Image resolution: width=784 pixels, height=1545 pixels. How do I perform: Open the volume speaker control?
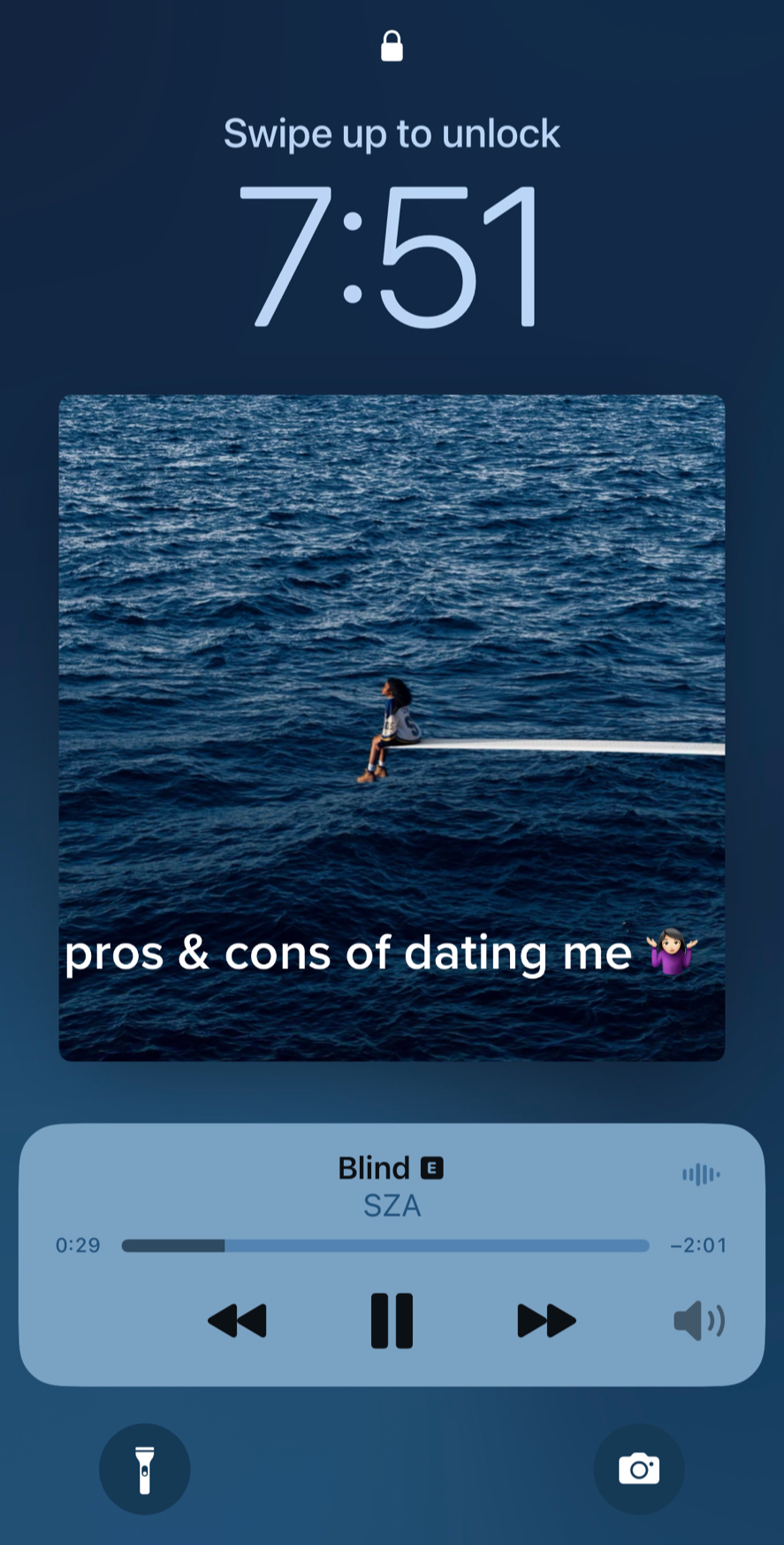tap(699, 1320)
